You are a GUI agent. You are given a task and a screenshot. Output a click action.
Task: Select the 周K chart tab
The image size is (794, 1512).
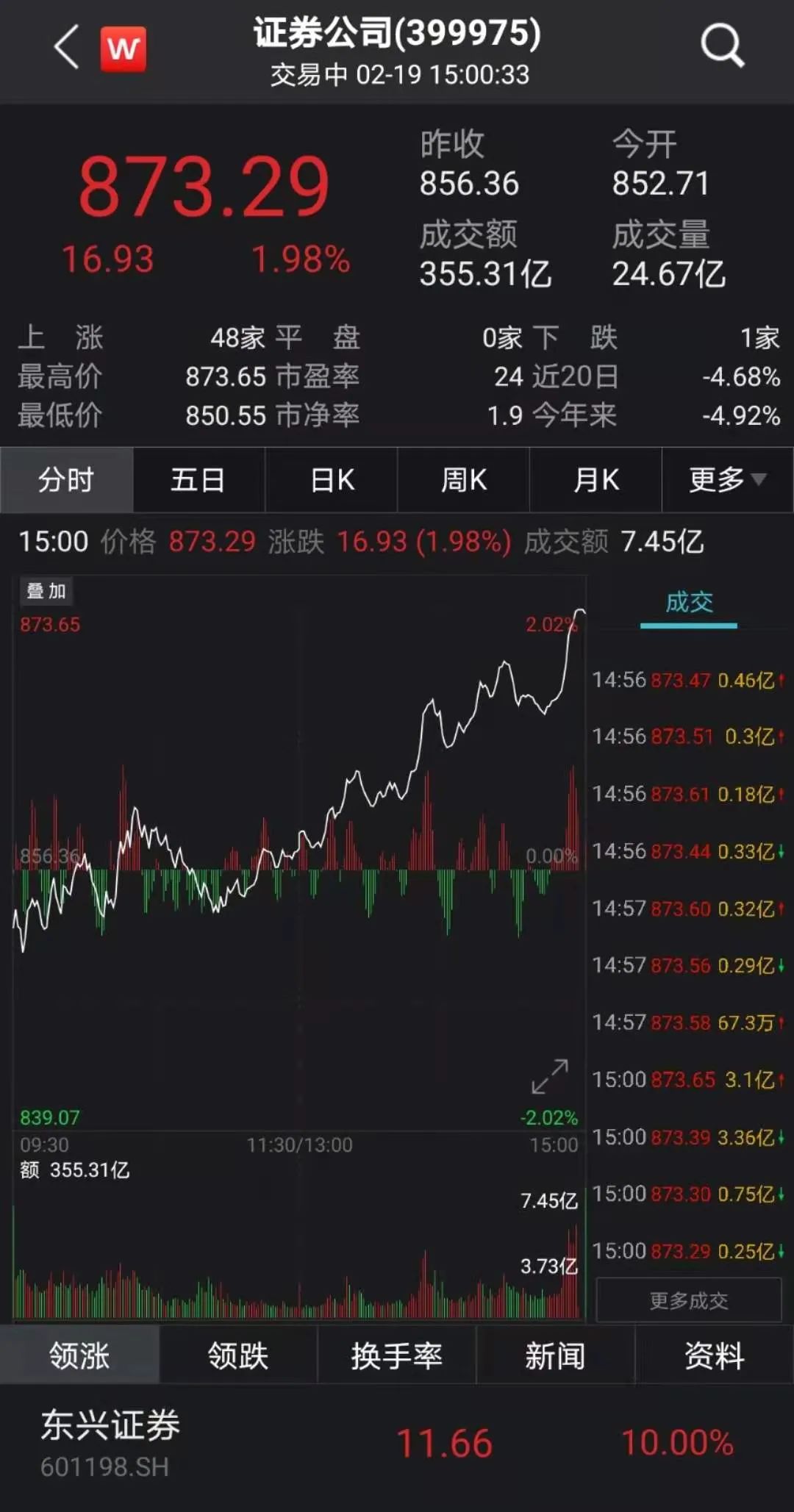463,480
